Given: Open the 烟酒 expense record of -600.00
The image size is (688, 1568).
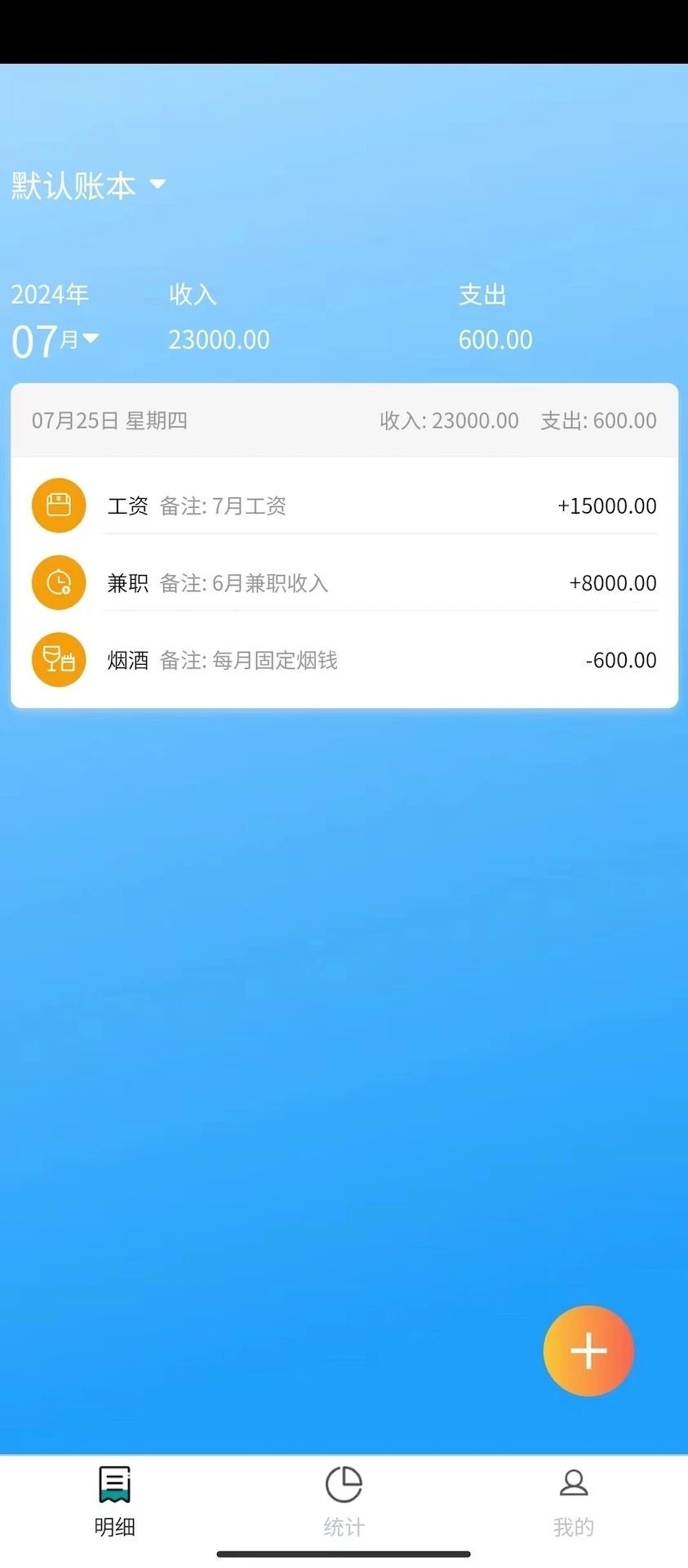Looking at the screenshot, I should click(343, 659).
